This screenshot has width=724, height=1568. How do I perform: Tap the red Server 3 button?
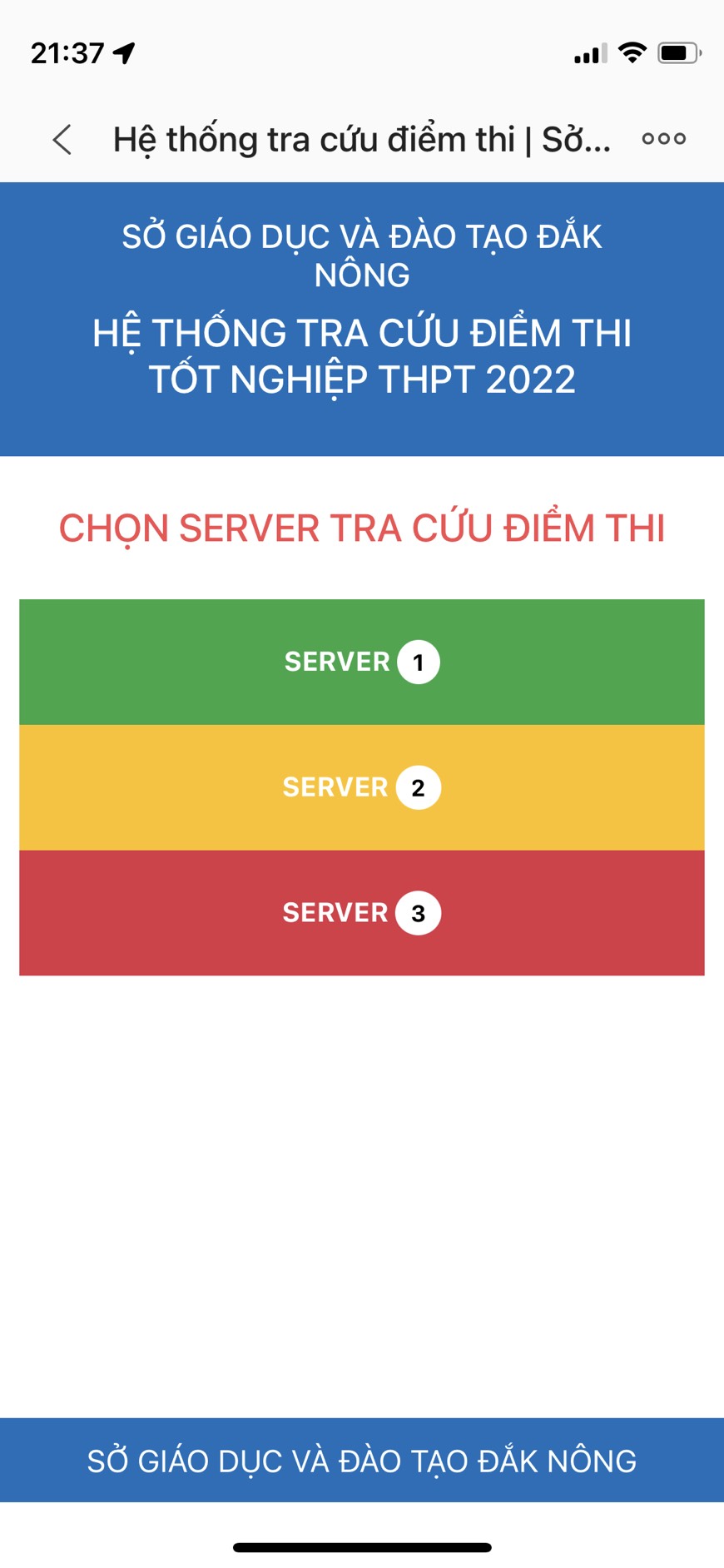[x=362, y=913]
